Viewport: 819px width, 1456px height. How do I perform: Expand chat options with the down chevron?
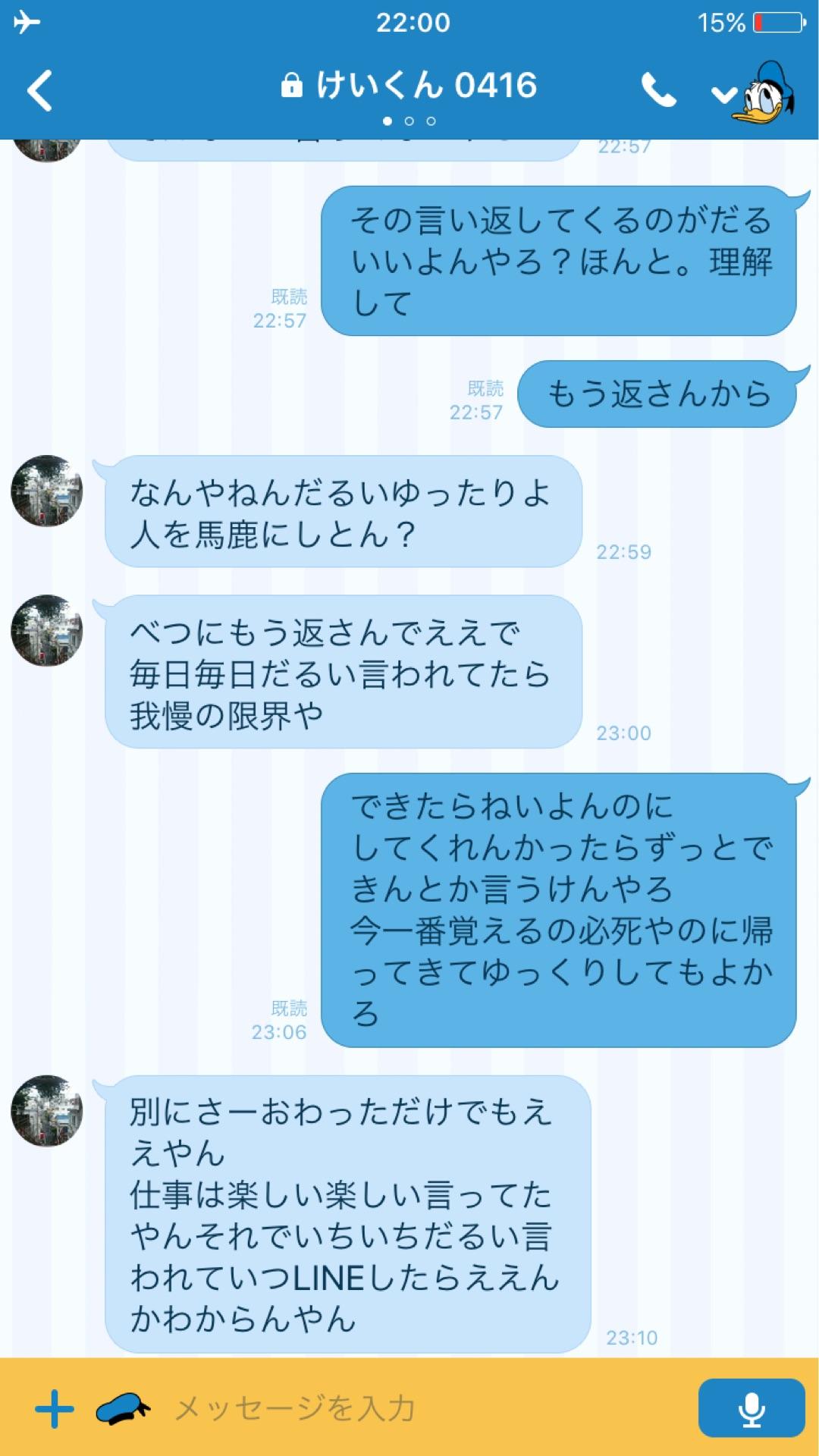coord(723,93)
